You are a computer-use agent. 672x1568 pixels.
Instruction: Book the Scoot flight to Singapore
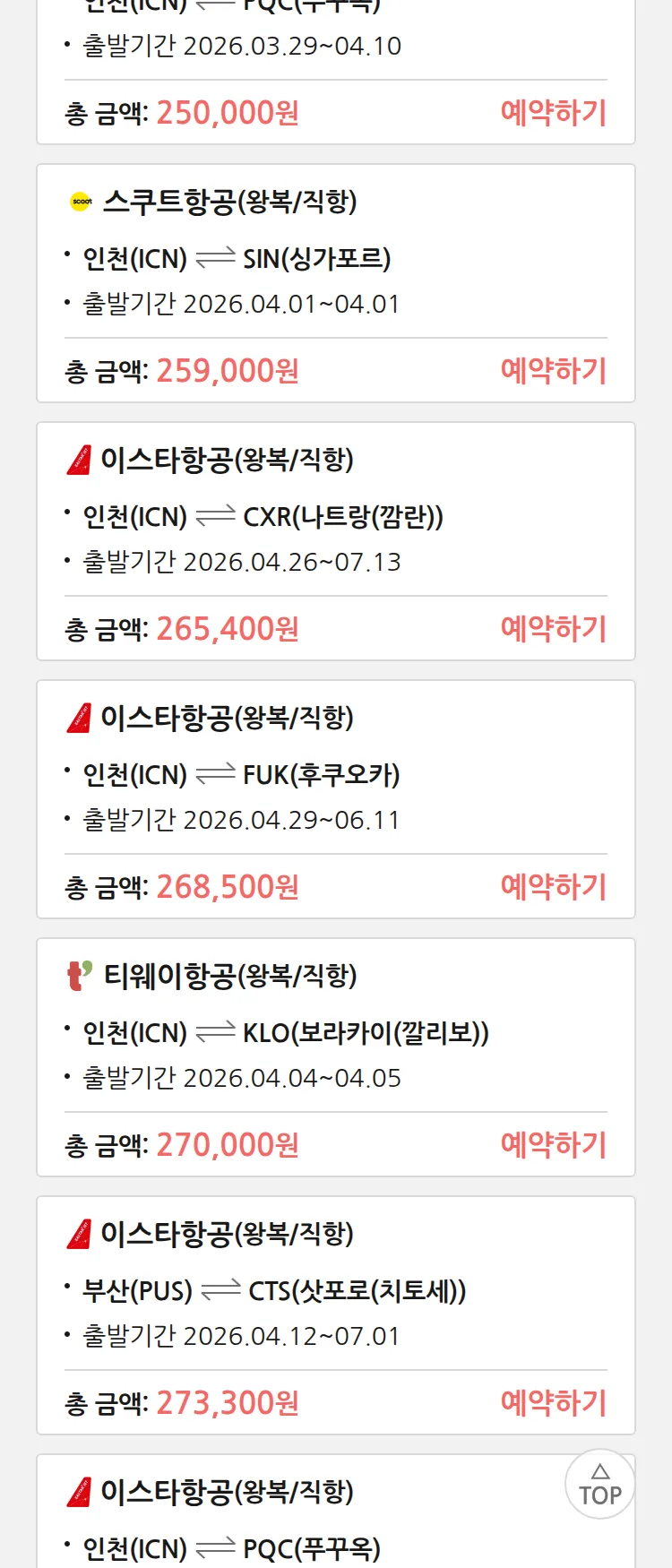553,371
